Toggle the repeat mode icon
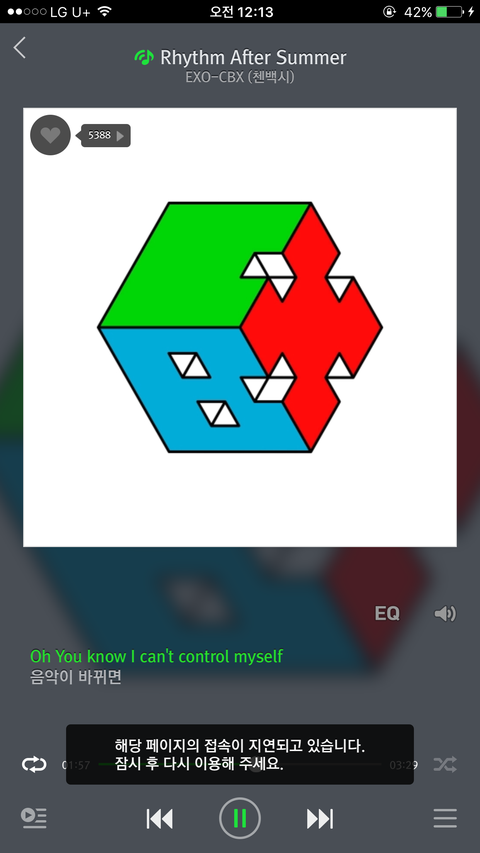 (x=34, y=764)
